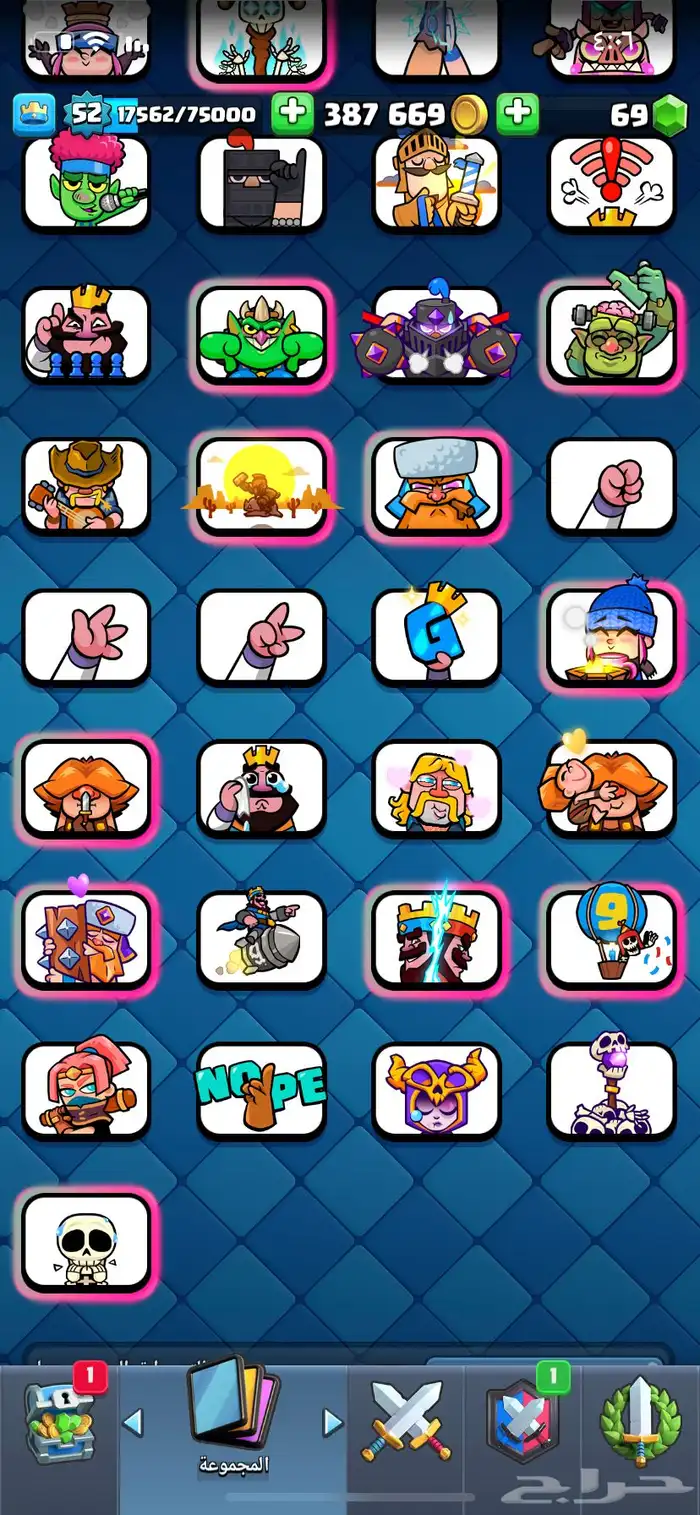
Task: Choose the cowboy guitar emote
Action: tap(86, 486)
